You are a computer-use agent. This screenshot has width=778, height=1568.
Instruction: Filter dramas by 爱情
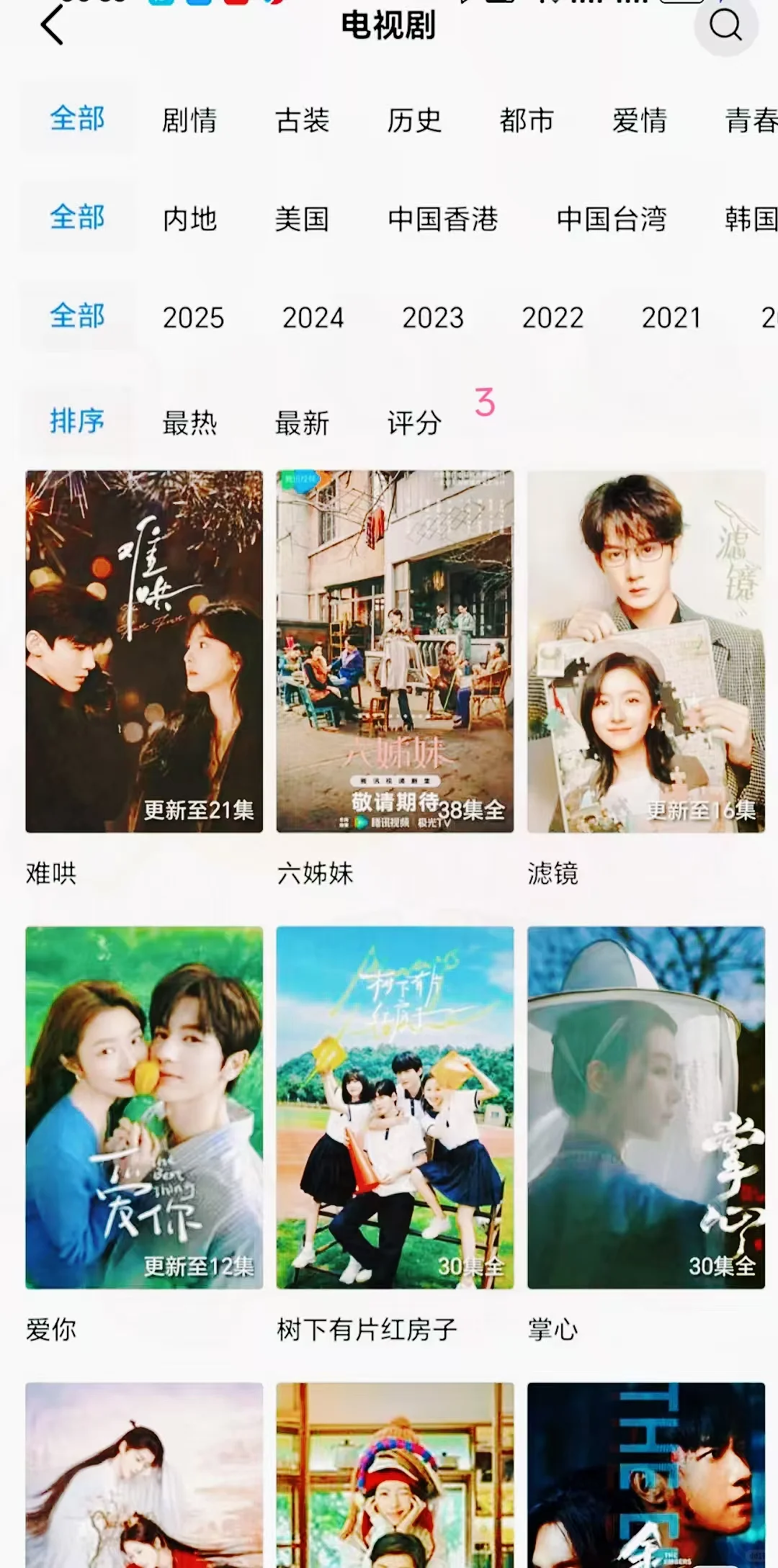click(639, 120)
